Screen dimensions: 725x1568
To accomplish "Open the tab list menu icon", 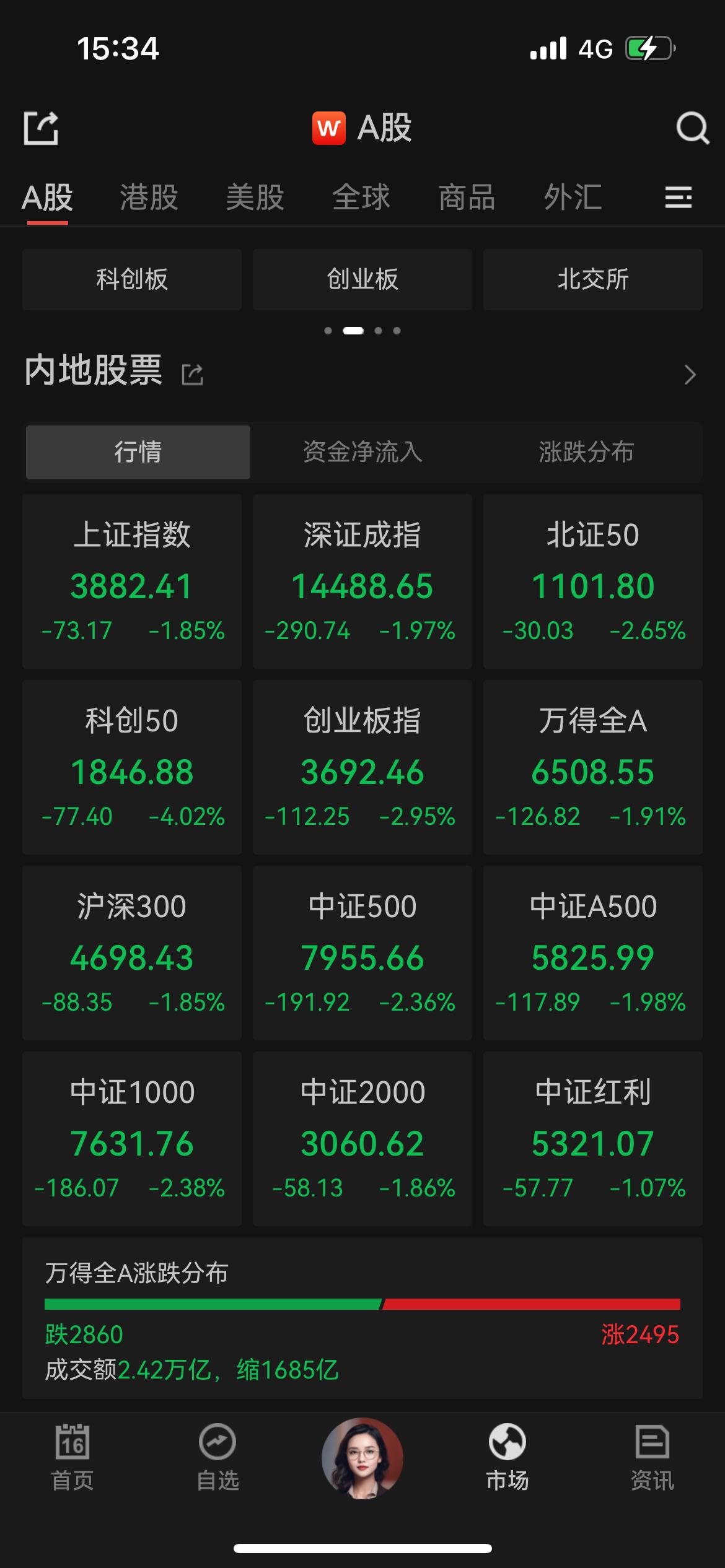I will coord(678,198).
